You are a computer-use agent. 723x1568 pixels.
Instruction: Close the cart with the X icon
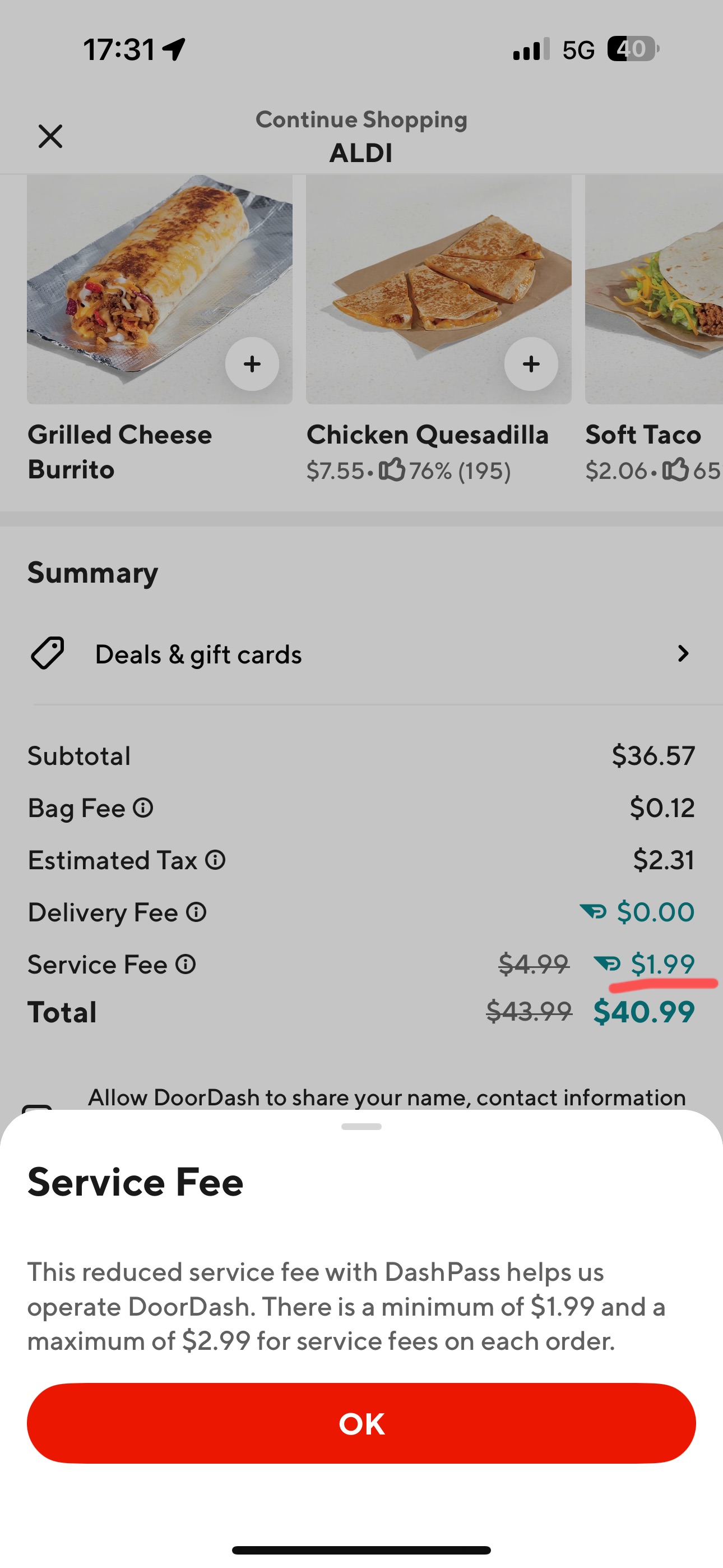[50, 136]
